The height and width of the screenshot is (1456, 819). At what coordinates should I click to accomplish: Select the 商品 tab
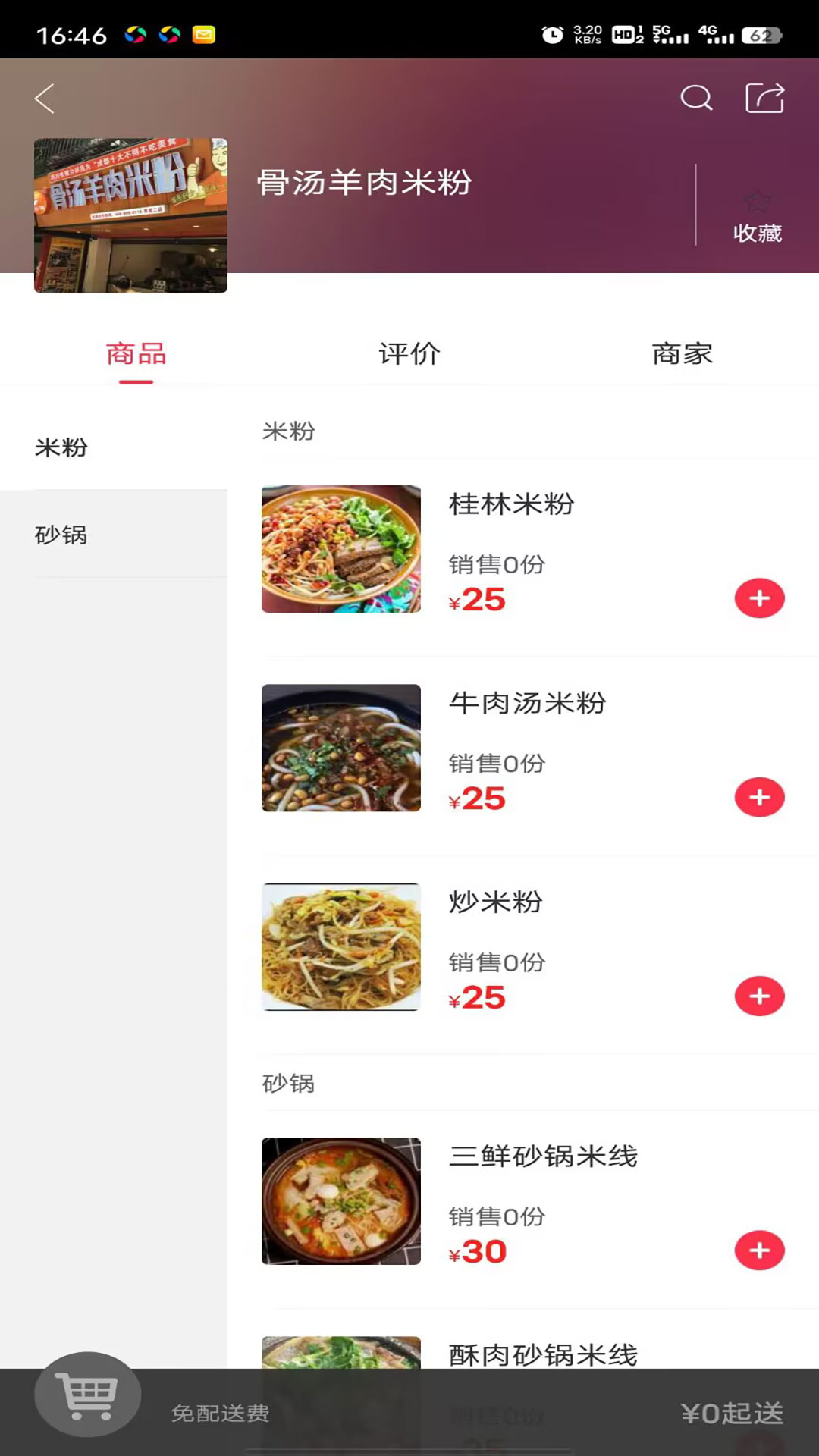click(136, 353)
